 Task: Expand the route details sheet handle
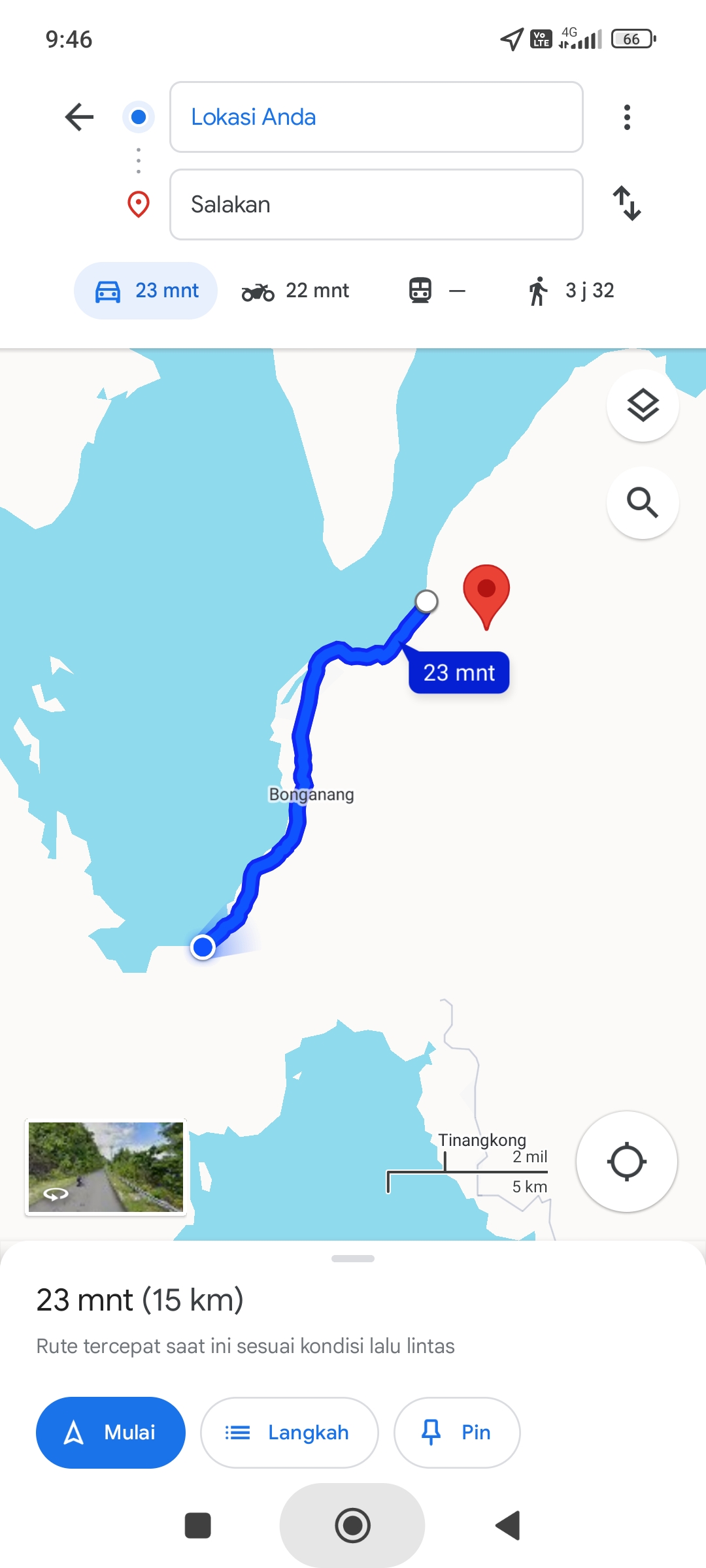(x=353, y=1258)
